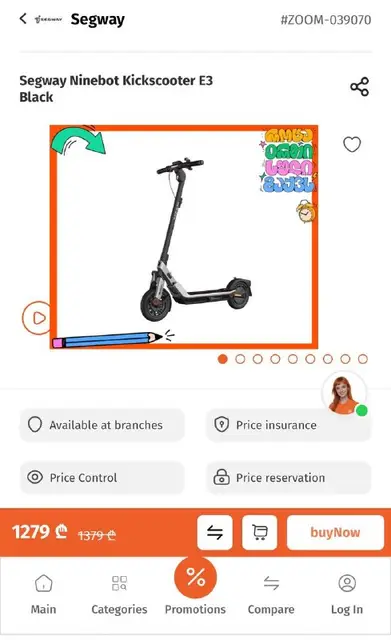Play the product video
Image resolution: width=391 pixels, height=640 pixels.
tap(37, 318)
